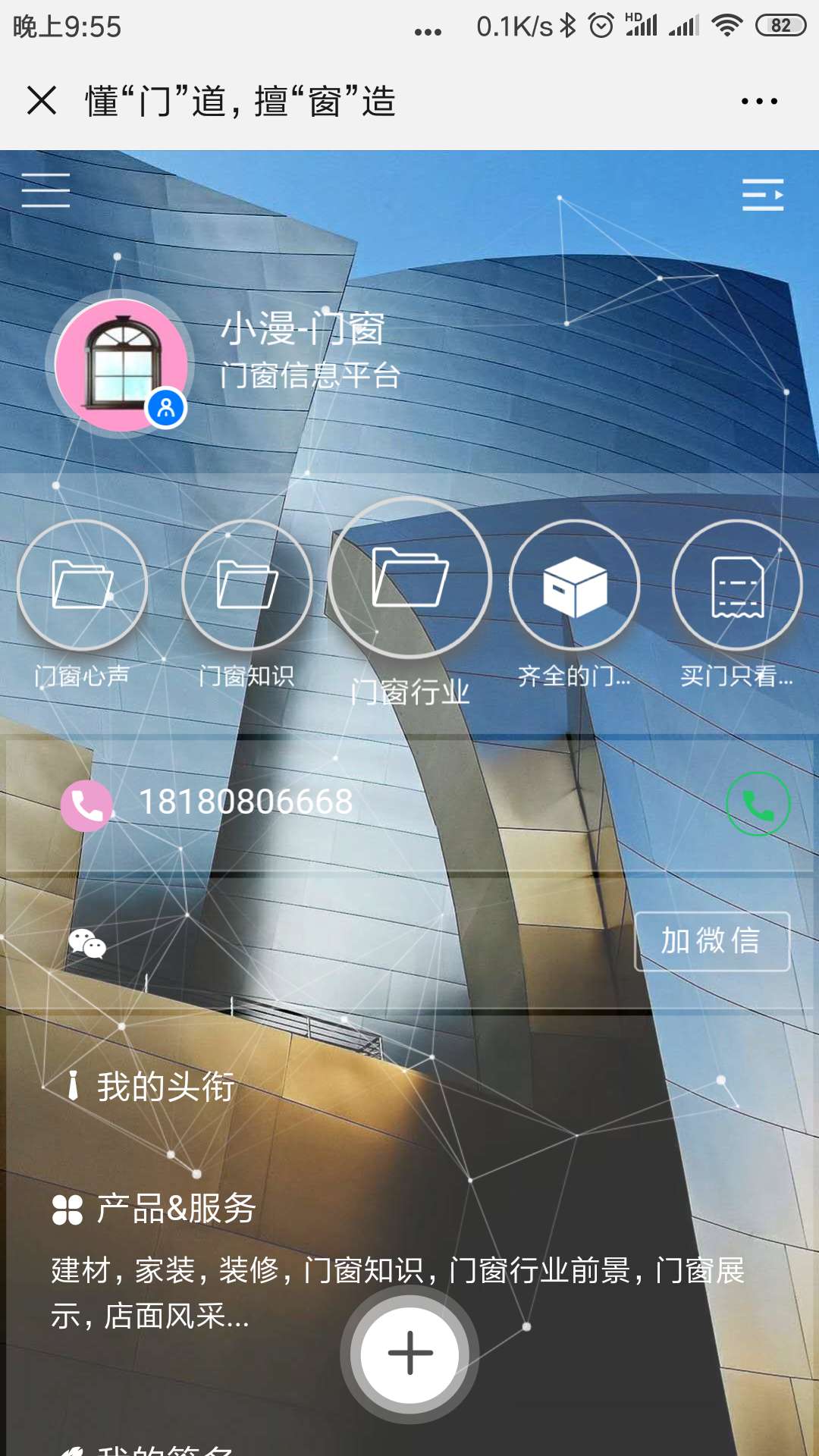Close the web page with the X
Image resolution: width=819 pixels, height=1456 pixels.
42,100
